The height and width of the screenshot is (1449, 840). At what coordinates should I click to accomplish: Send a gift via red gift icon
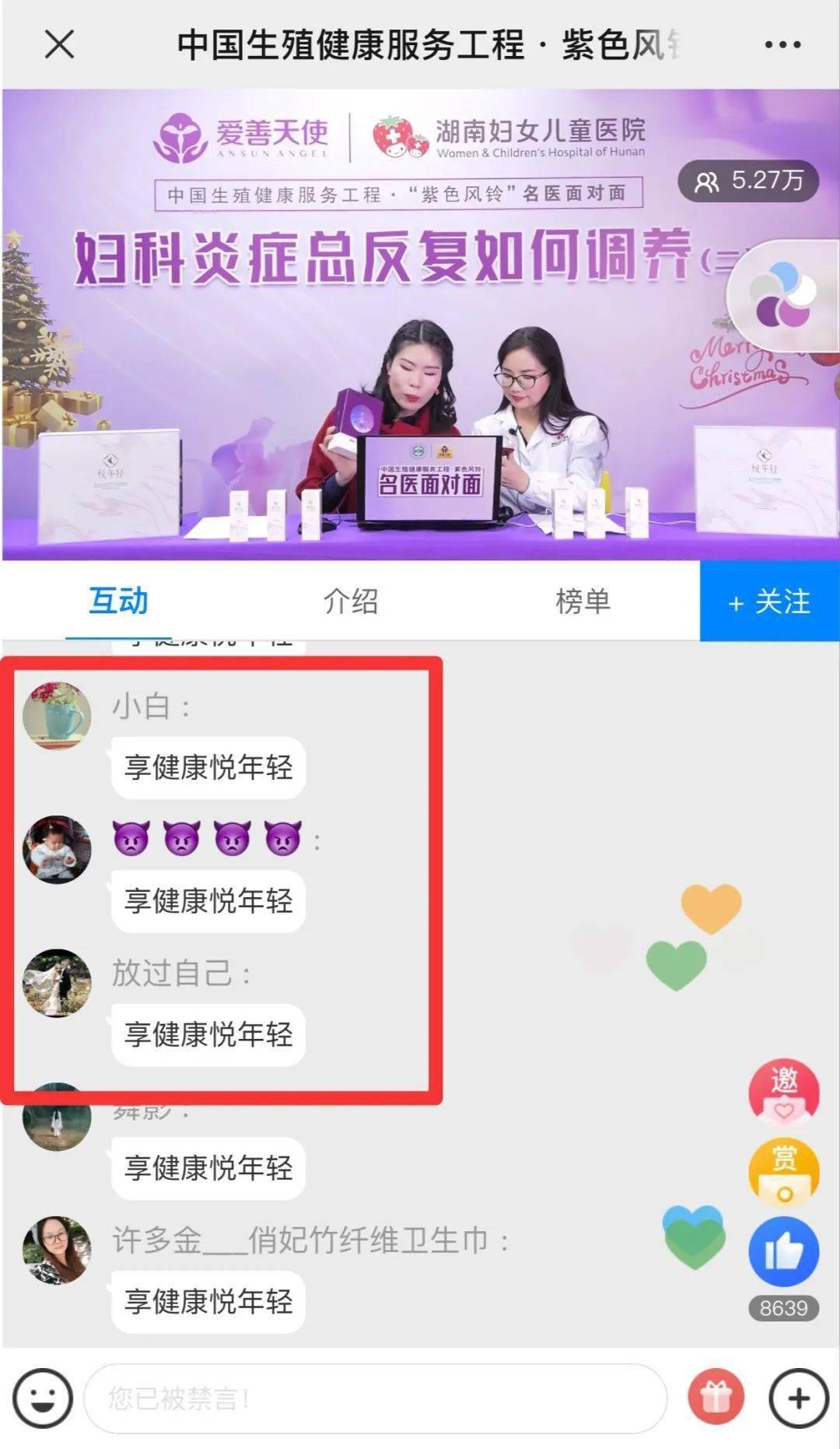[716, 1398]
